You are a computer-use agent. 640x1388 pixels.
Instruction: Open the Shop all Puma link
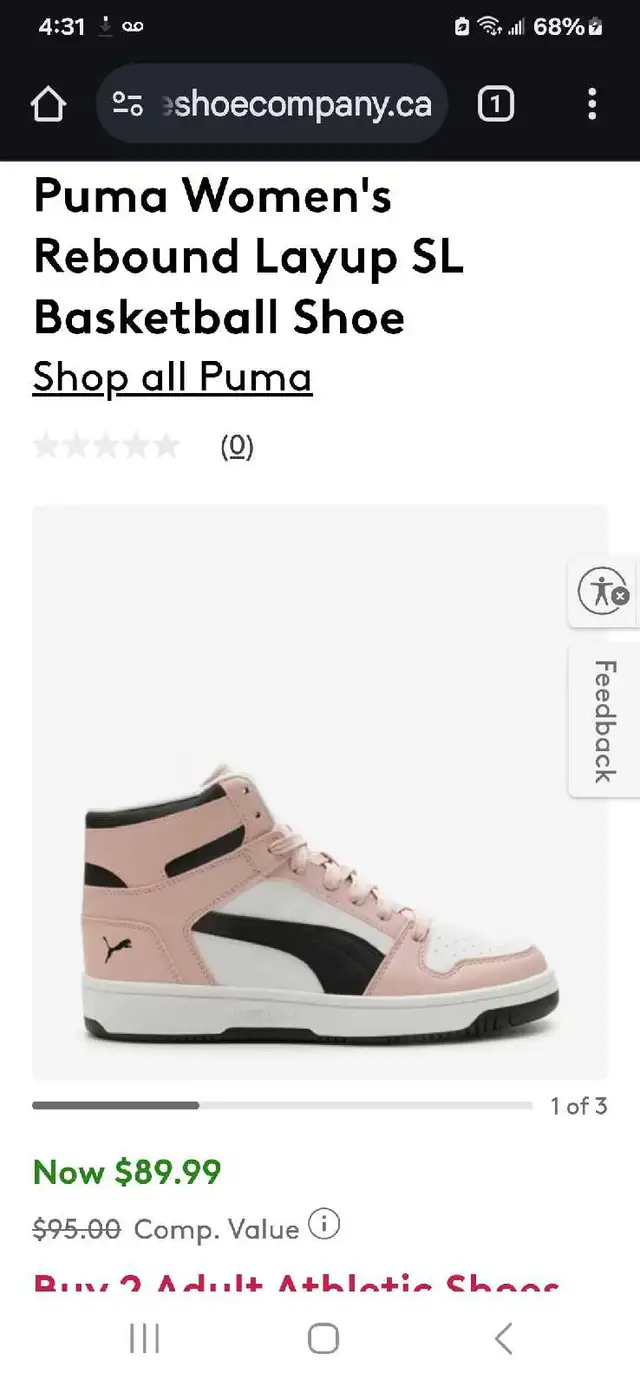pyautogui.click(x=172, y=378)
